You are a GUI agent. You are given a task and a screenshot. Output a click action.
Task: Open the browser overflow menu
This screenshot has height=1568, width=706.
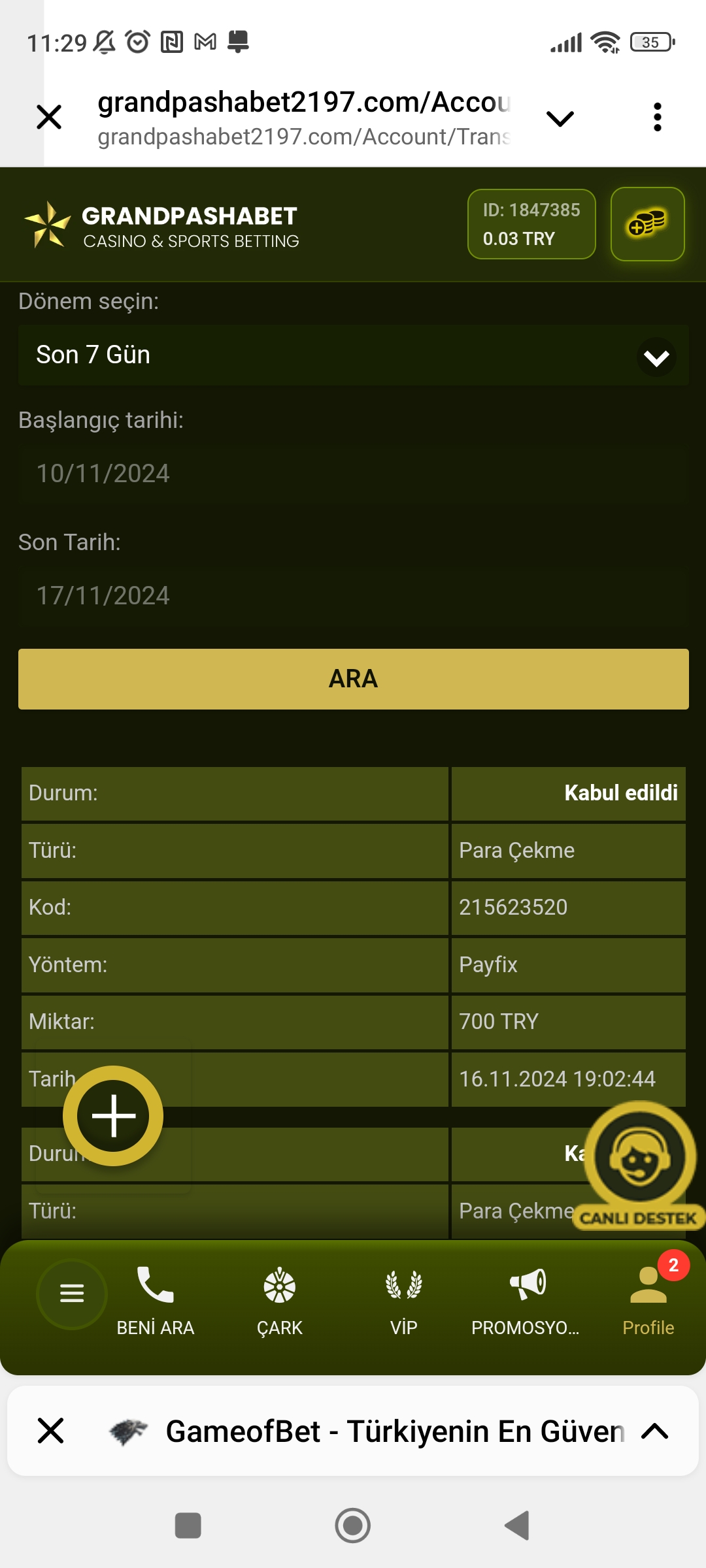657,118
